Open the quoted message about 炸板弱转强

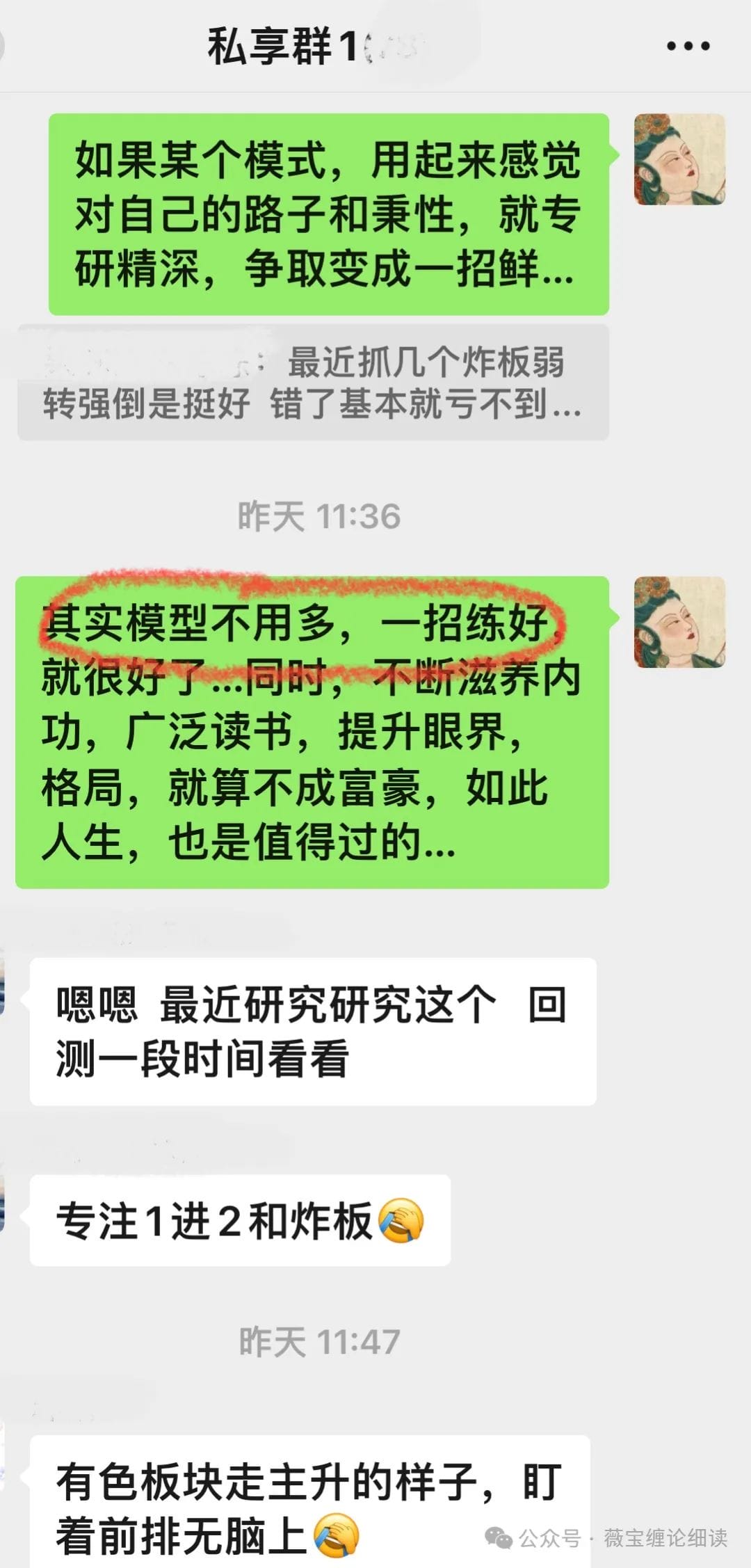coord(313,383)
